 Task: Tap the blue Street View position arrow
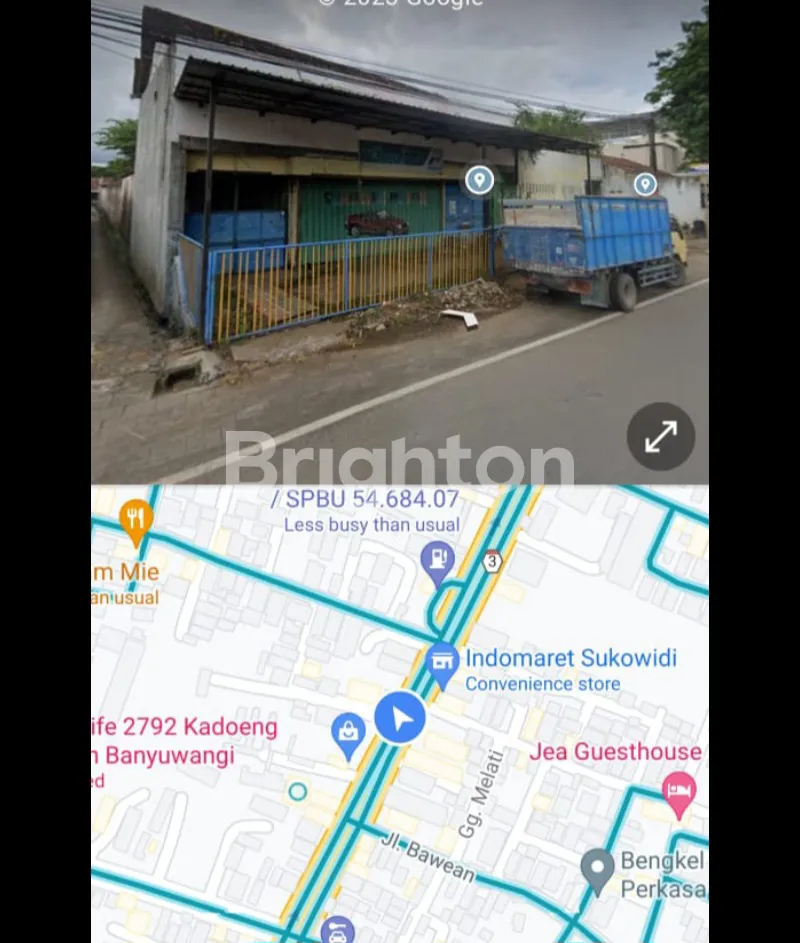pyautogui.click(x=400, y=718)
